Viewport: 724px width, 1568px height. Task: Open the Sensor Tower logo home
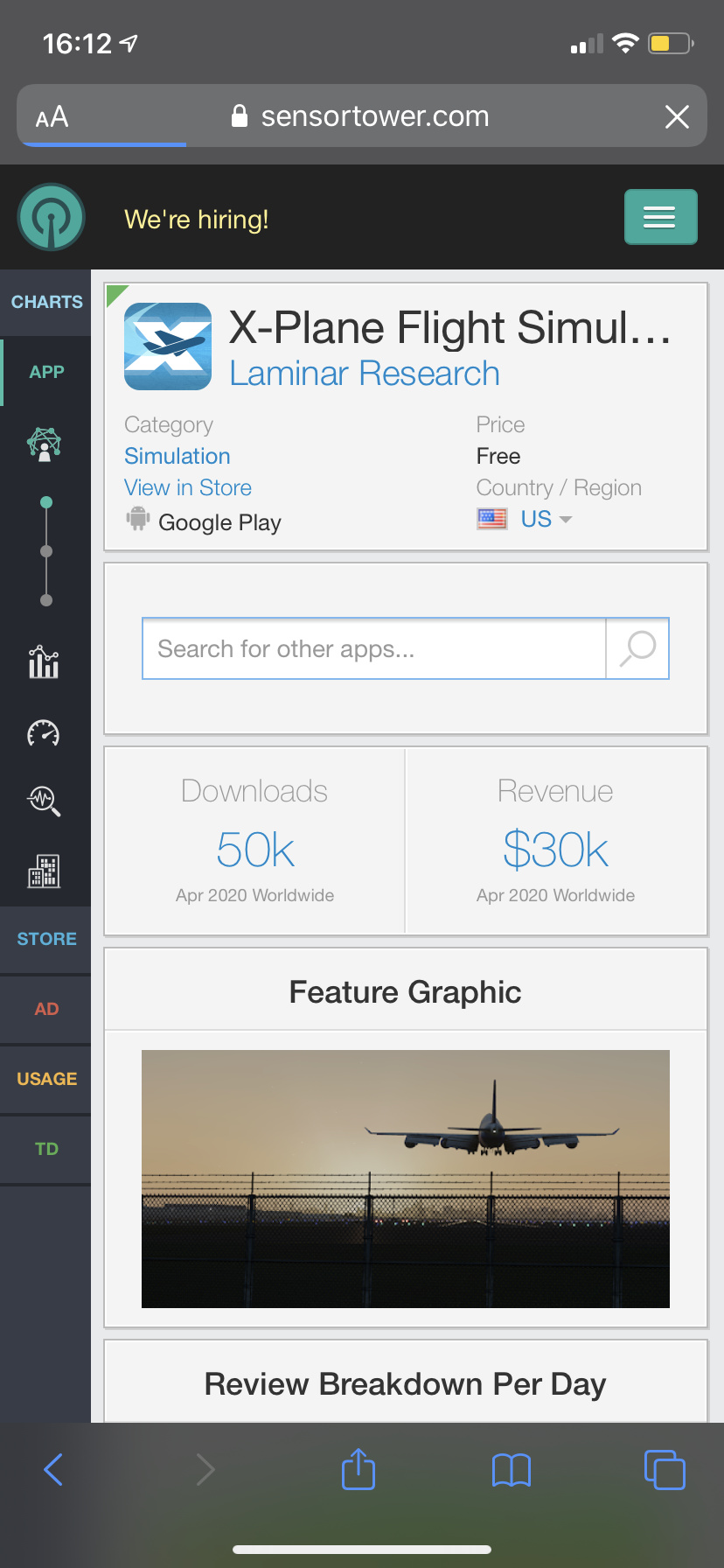[x=52, y=217]
